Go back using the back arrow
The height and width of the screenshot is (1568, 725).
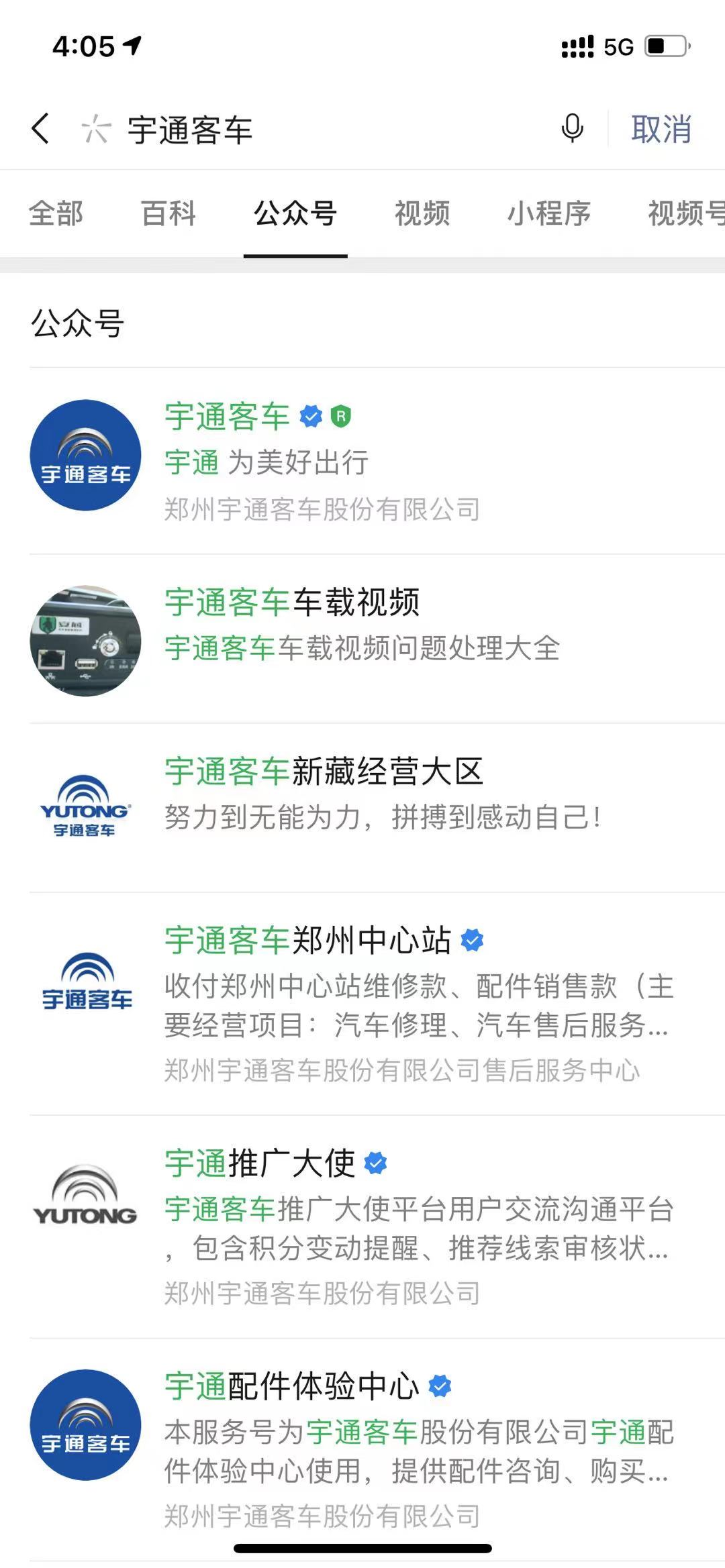(x=40, y=128)
